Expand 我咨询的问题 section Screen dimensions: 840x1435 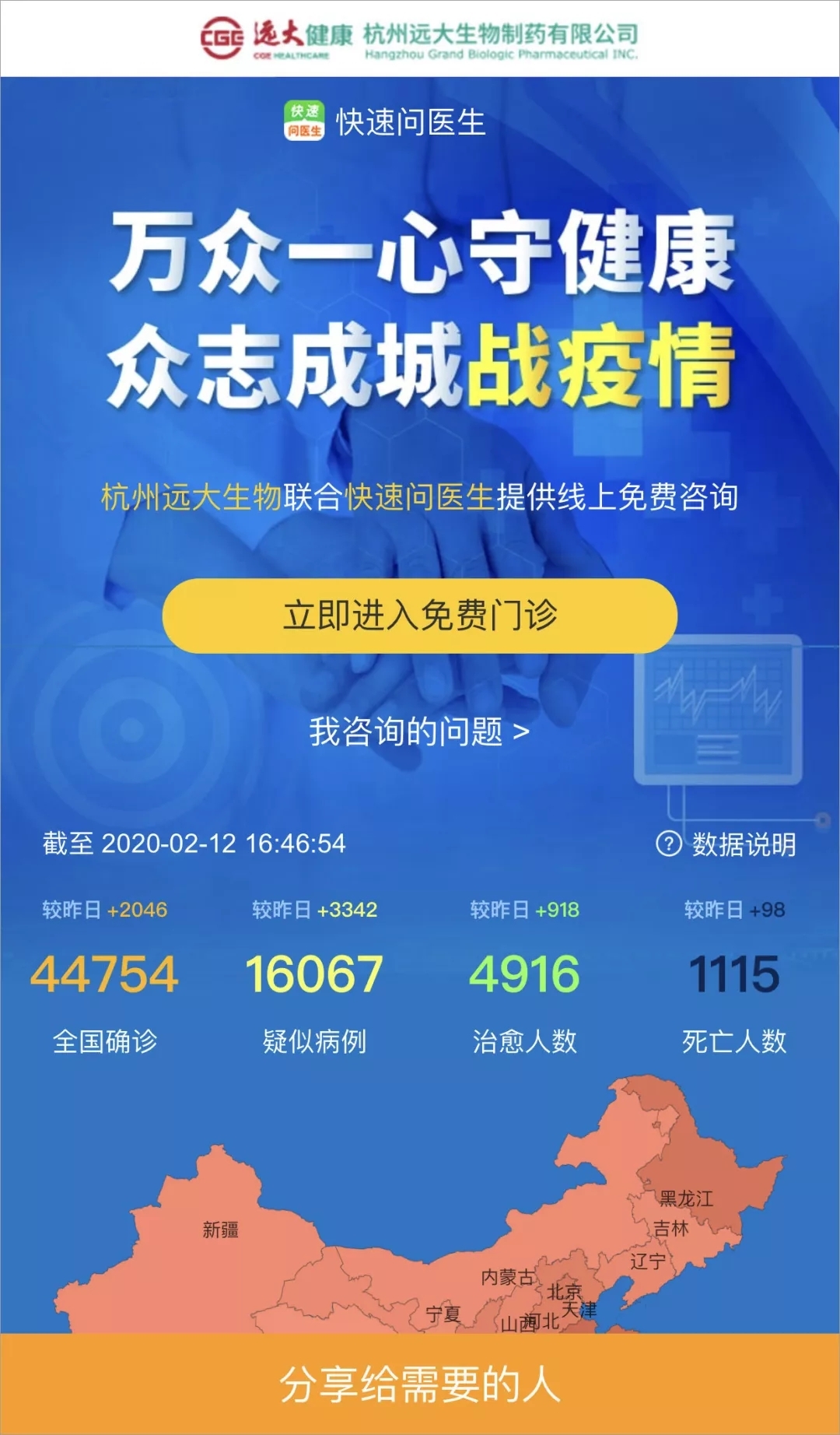coord(420,732)
